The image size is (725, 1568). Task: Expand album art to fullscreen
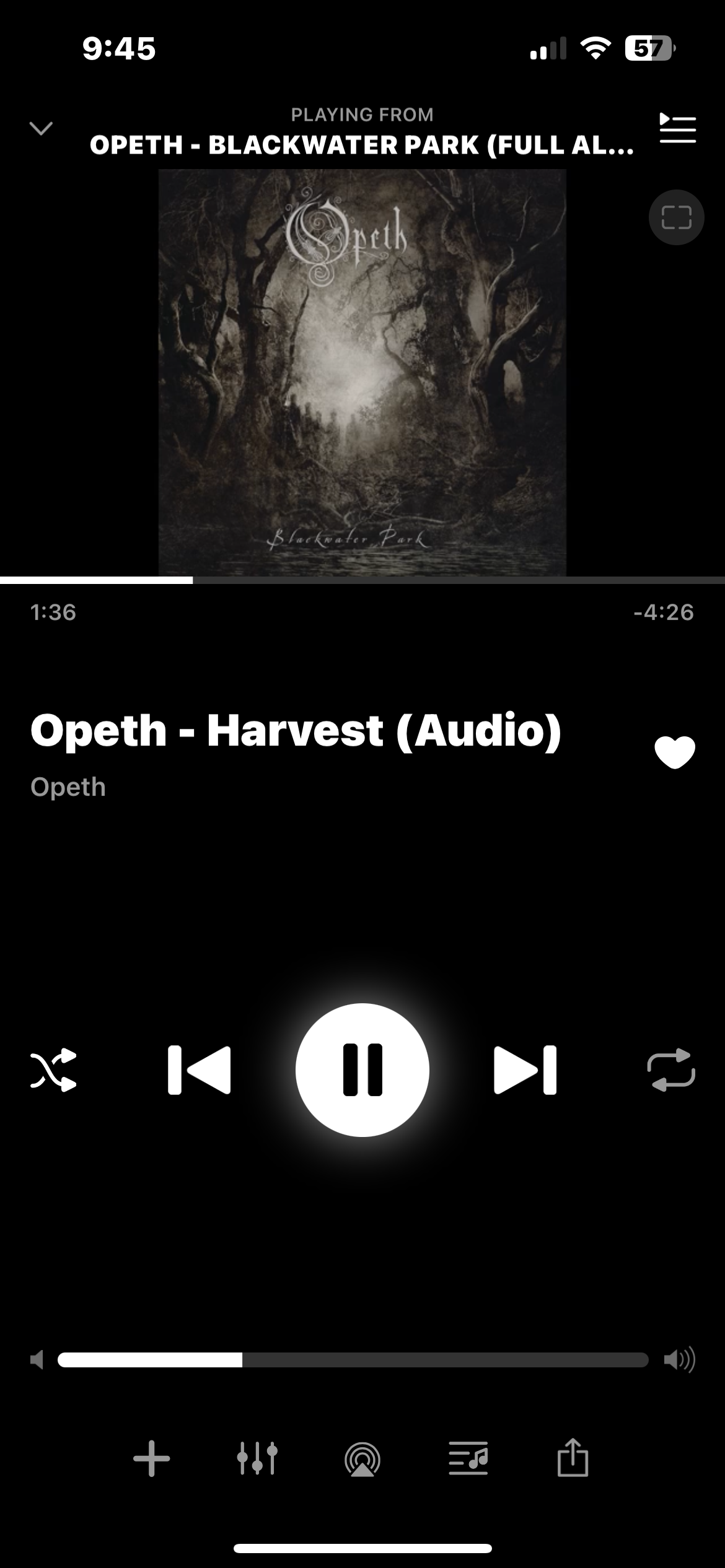pyautogui.click(x=676, y=217)
